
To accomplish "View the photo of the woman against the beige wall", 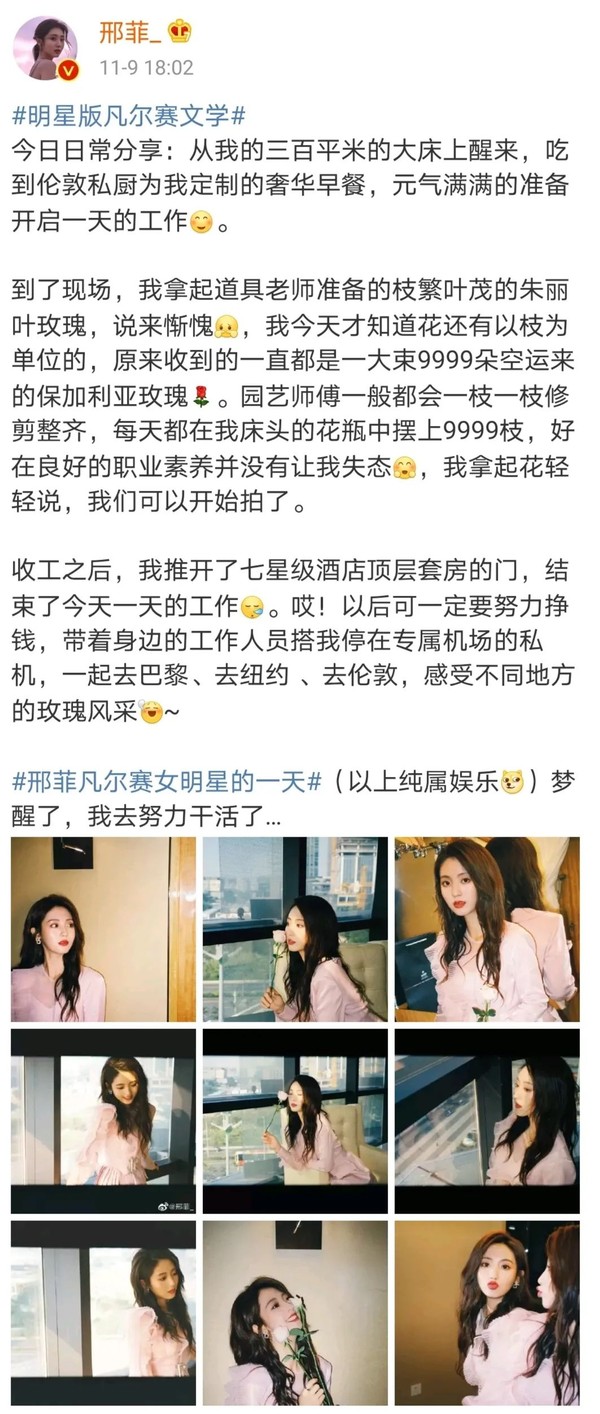I will coord(103,929).
